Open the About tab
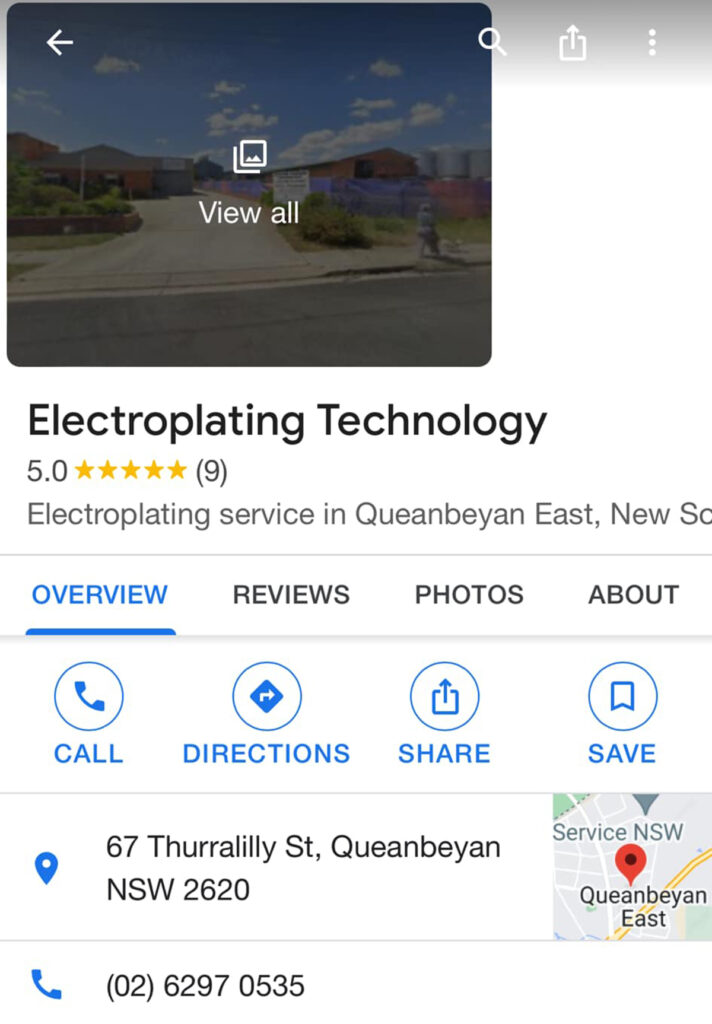Viewport: 712px width, 1024px height. point(633,594)
